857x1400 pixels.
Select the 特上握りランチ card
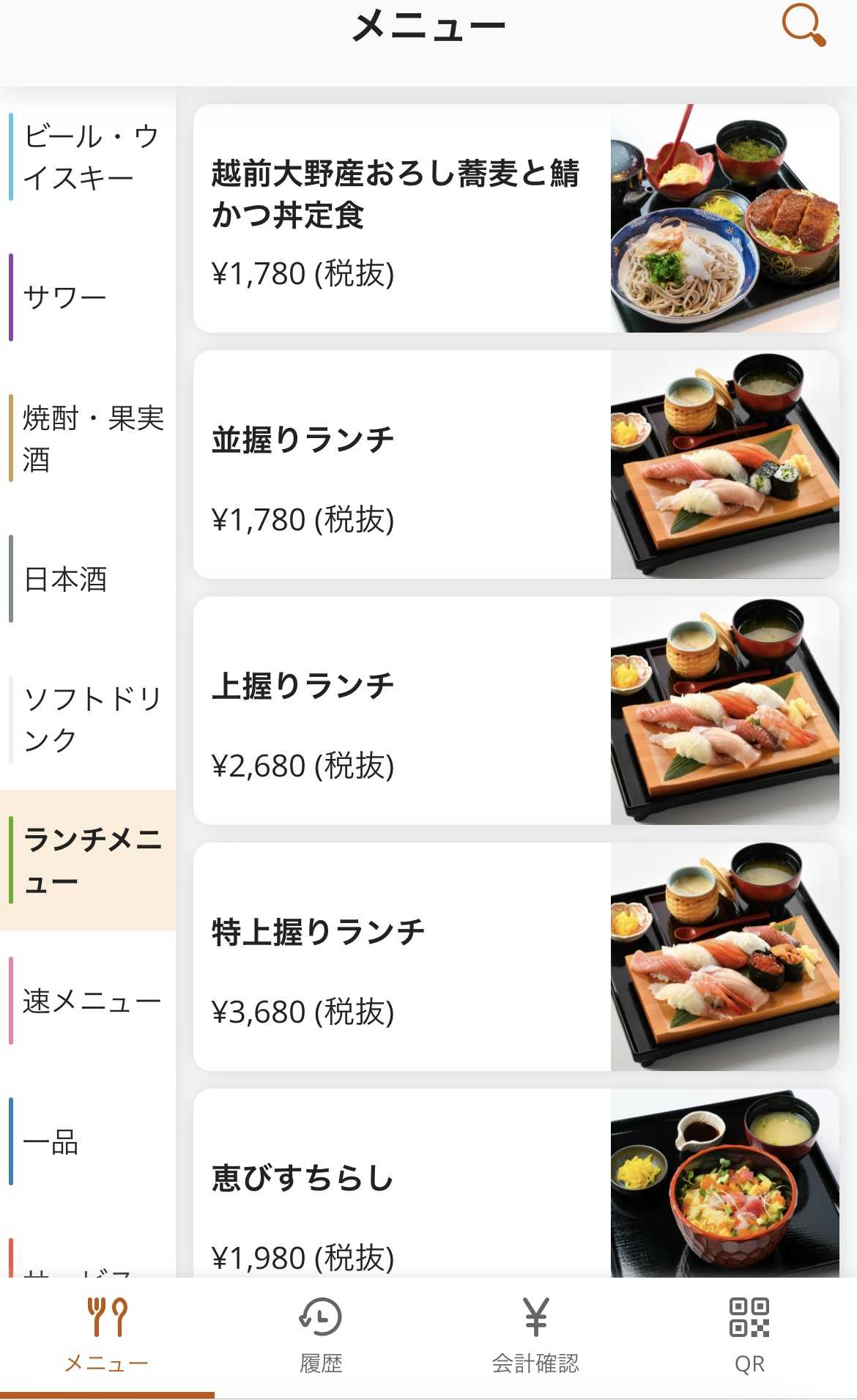516,957
